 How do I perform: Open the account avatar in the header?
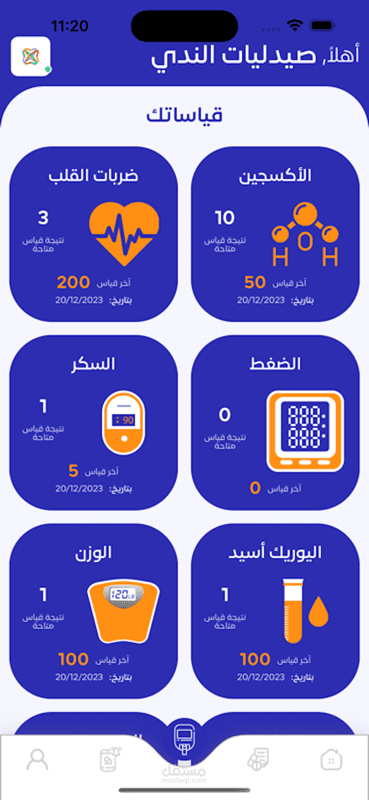point(31,56)
